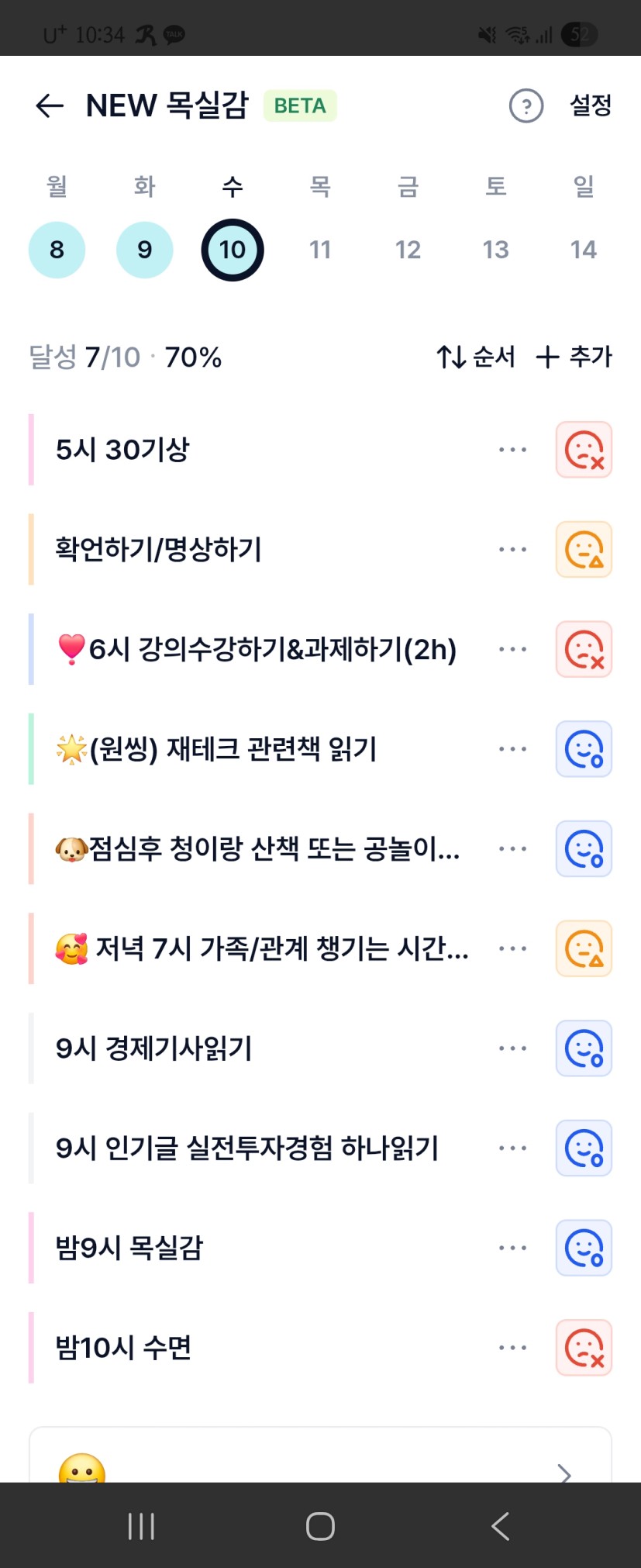The image size is (641, 1568).
Task: Change status face of 5시 30기상
Action: 584,450
